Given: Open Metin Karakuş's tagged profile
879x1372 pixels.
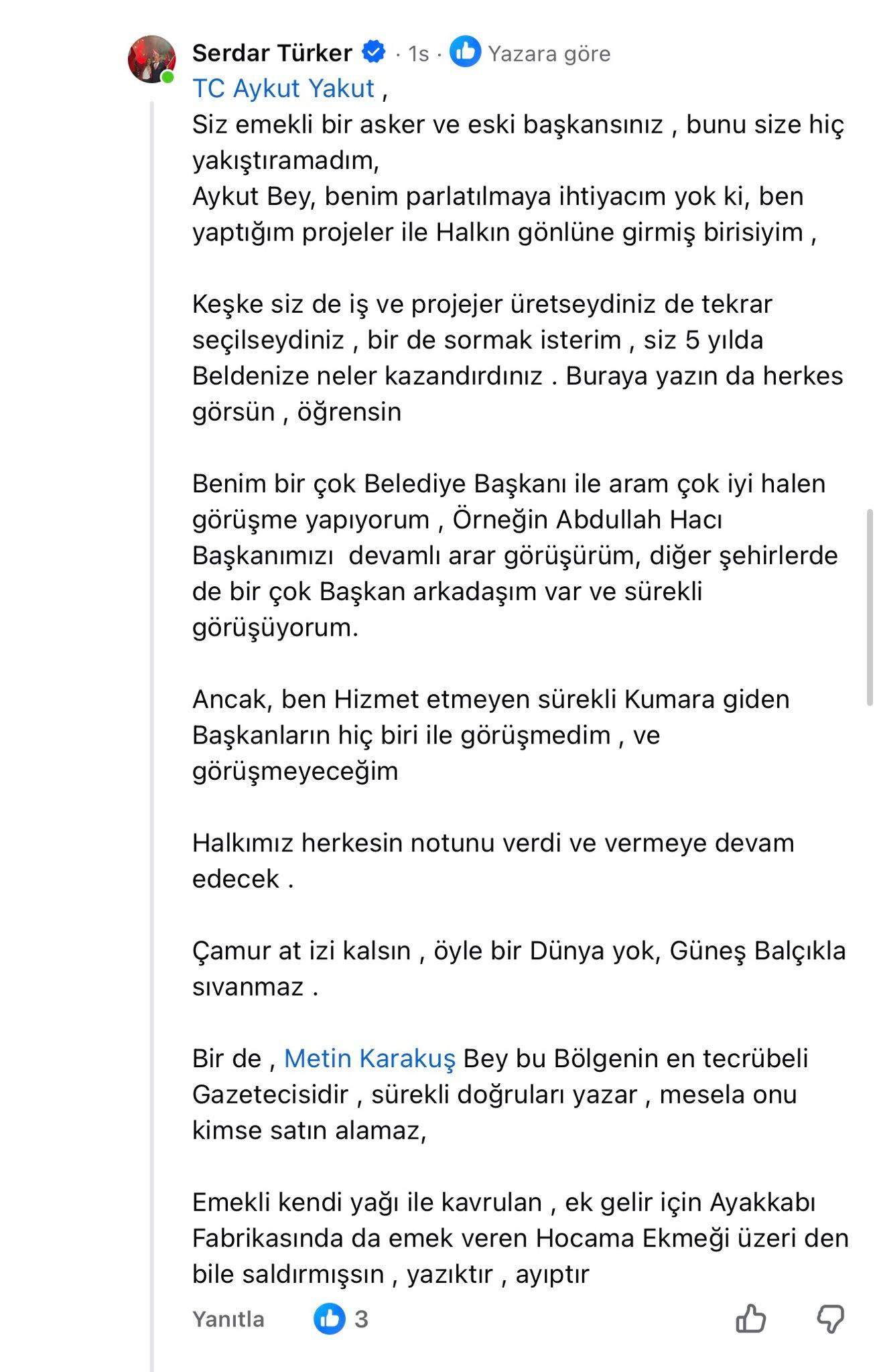Looking at the screenshot, I should [369, 1058].
